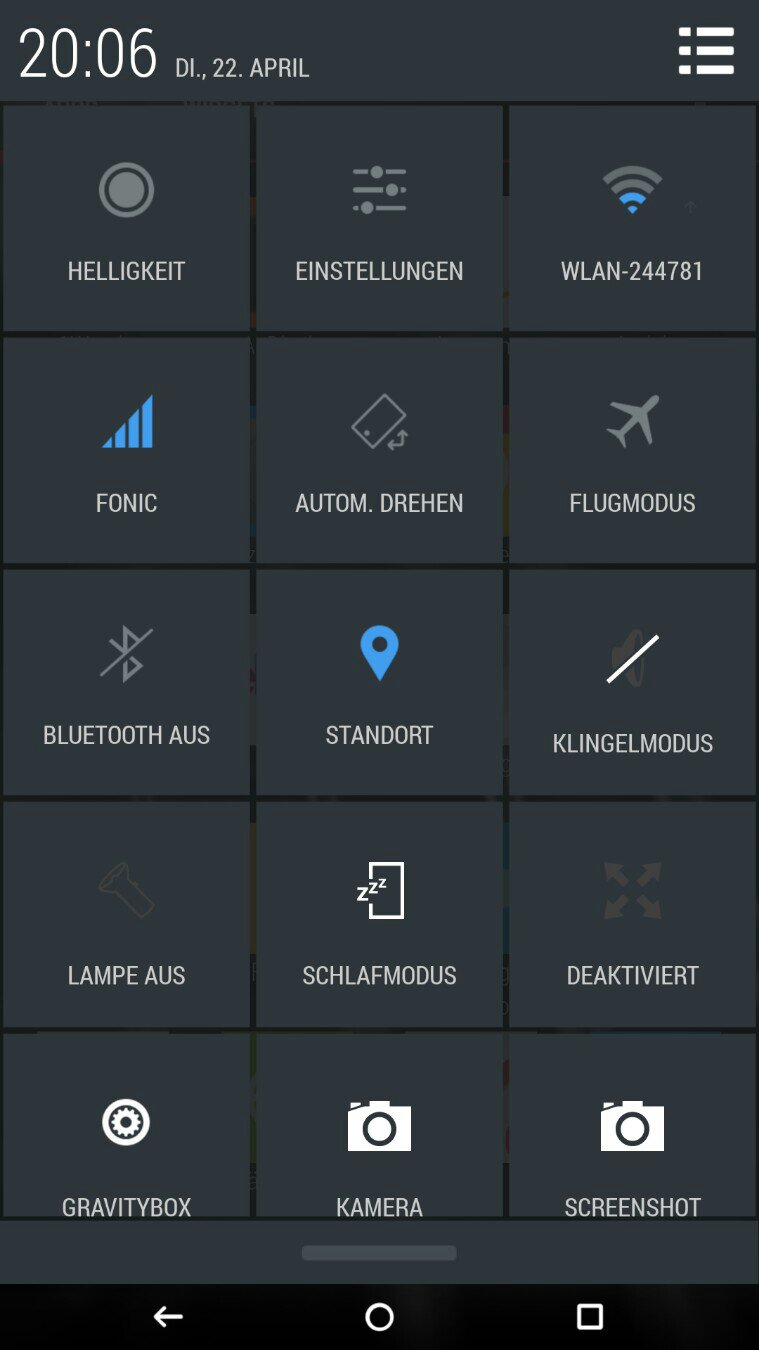
Task: Open Einstellungen settings tile
Action: (379, 218)
